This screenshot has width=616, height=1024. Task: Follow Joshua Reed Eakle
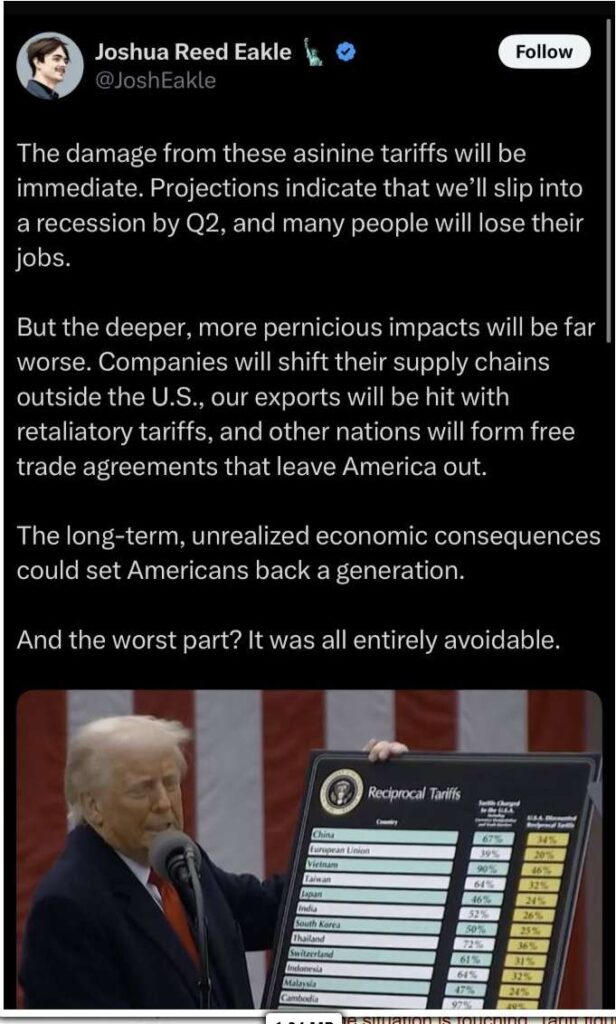[544, 52]
